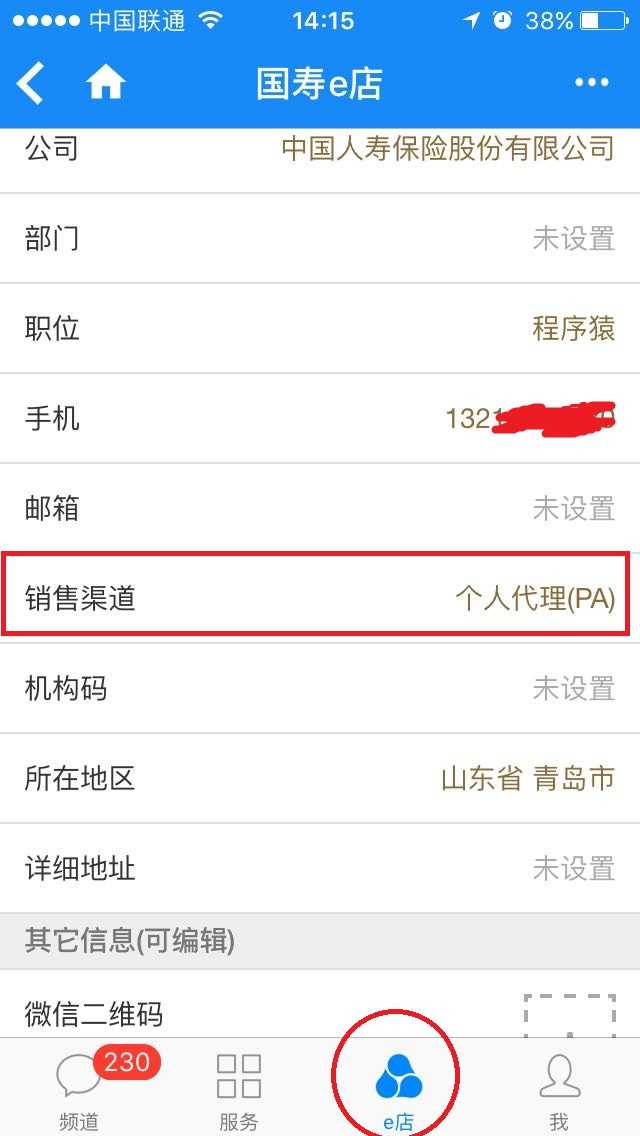640x1136 pixels.
Task: Tap the 手机 phone number row
Action: click(320, 418)
